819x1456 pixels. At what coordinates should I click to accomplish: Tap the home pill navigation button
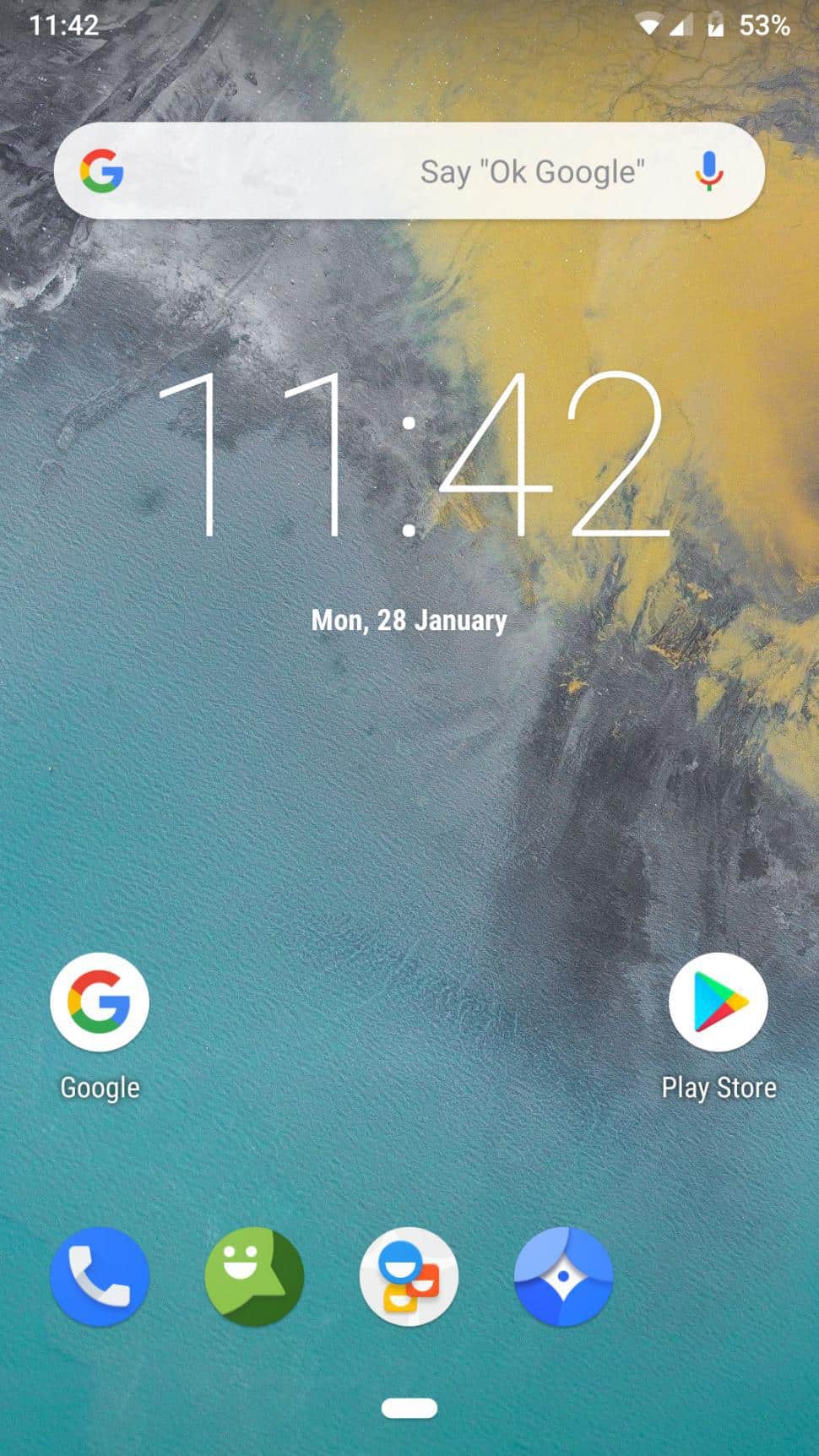[409, 1408]
